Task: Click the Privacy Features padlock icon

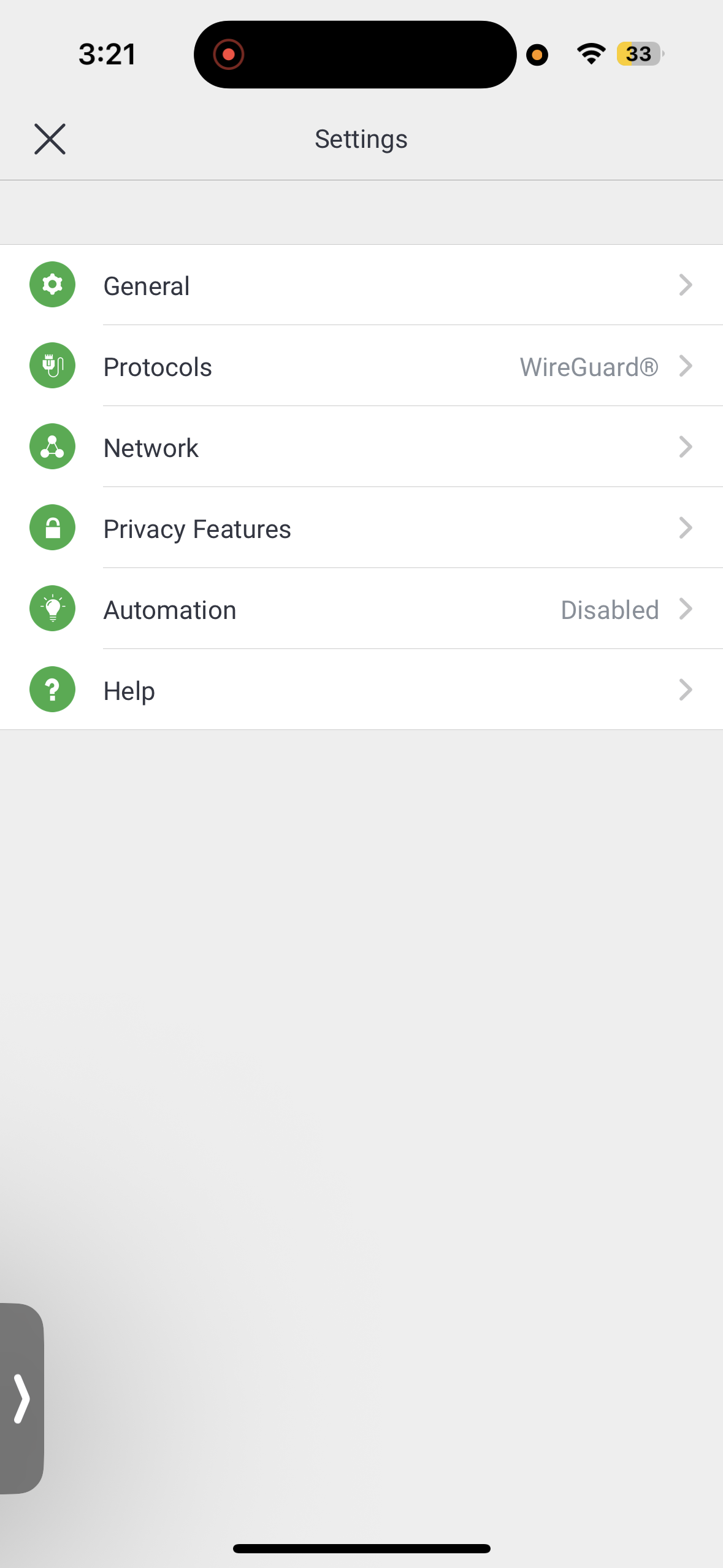Action: coord(52,528)
